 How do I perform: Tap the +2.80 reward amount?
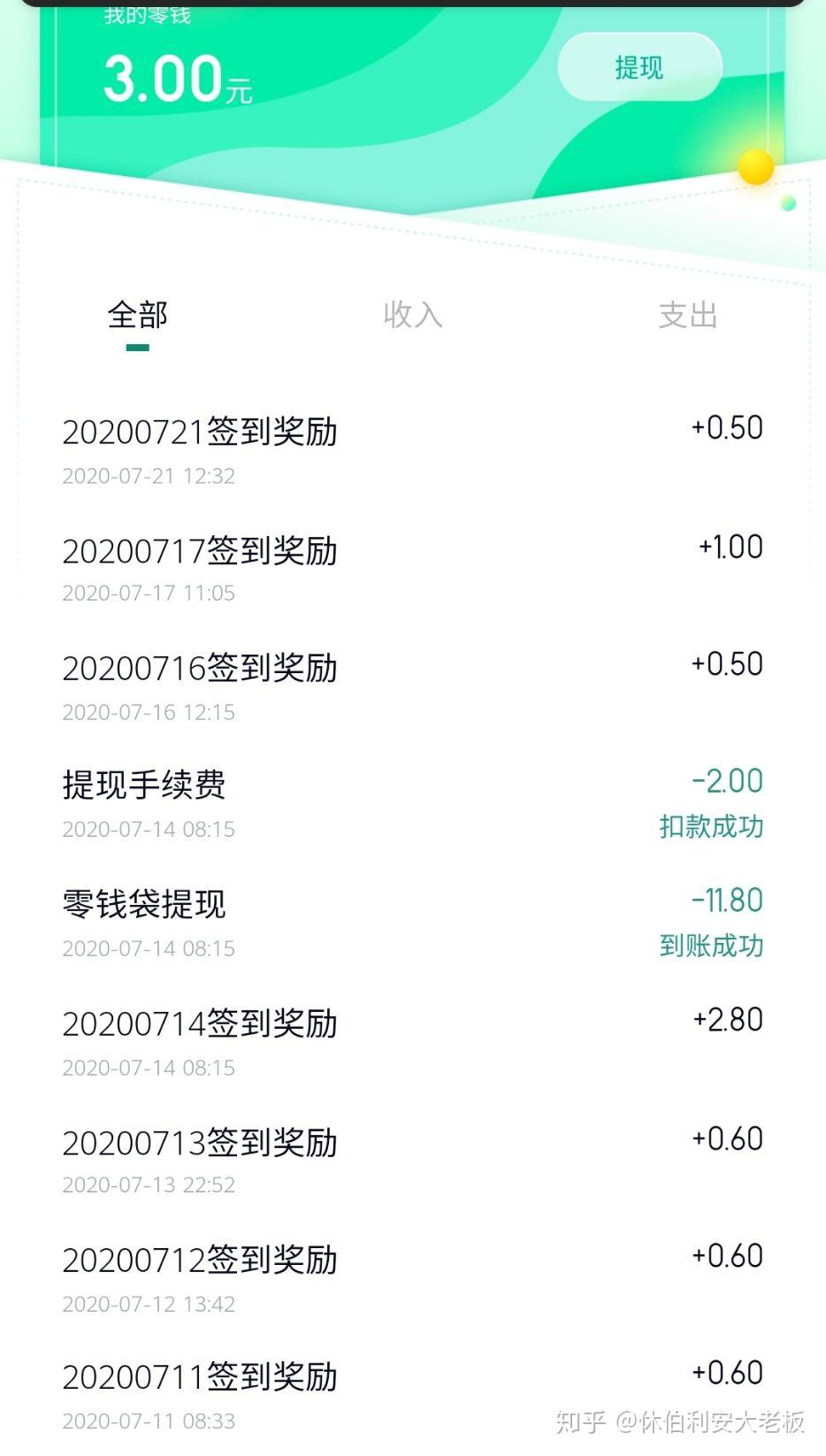tap(726, 1019)
